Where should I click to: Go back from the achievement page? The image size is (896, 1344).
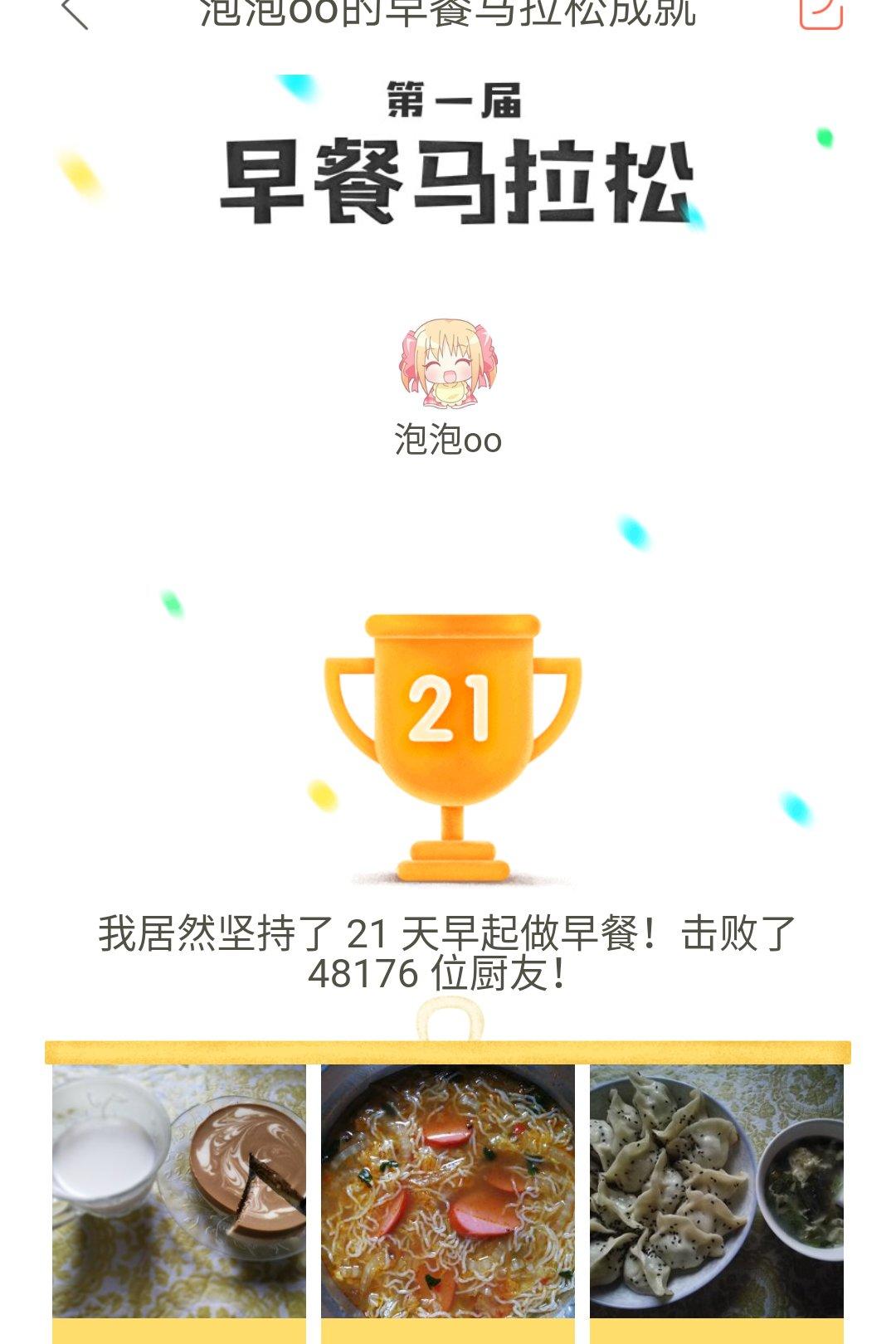pyautogui.click(x=75, y=14)
